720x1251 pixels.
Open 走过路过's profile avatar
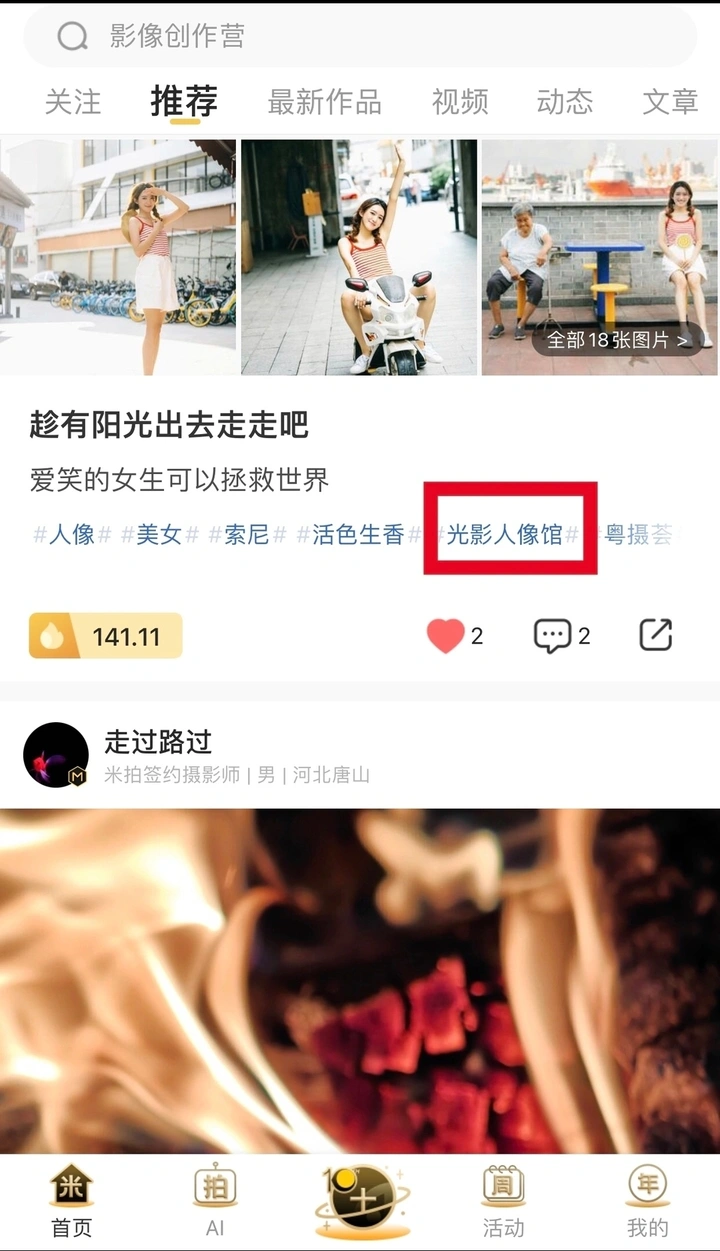pyautogui.click(x=56, y=755)
